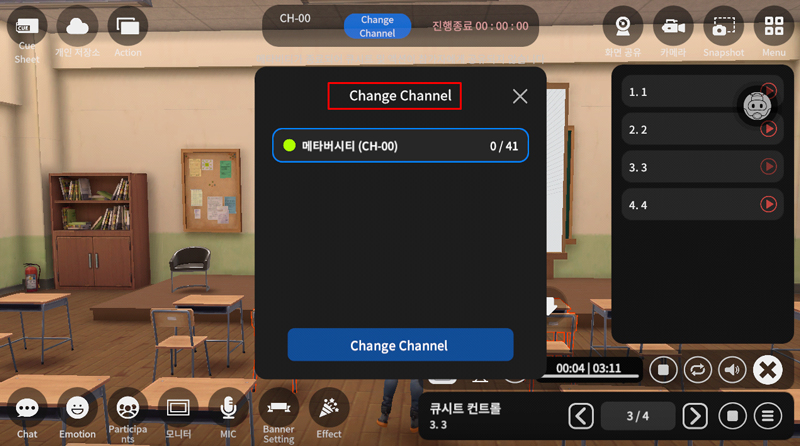Play cue item 4. 4
Image resolution: width=800 pixels, height=446 pixels.
tap(769, 204)
